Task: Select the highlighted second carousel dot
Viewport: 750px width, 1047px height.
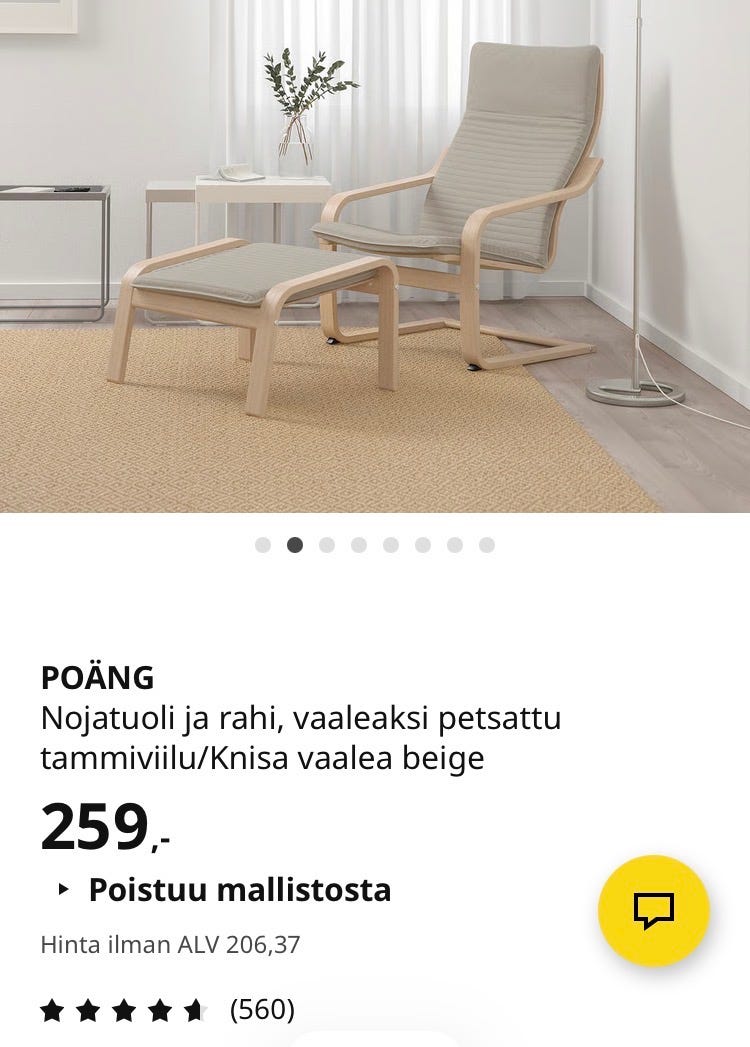Action: tap(296, 545)
